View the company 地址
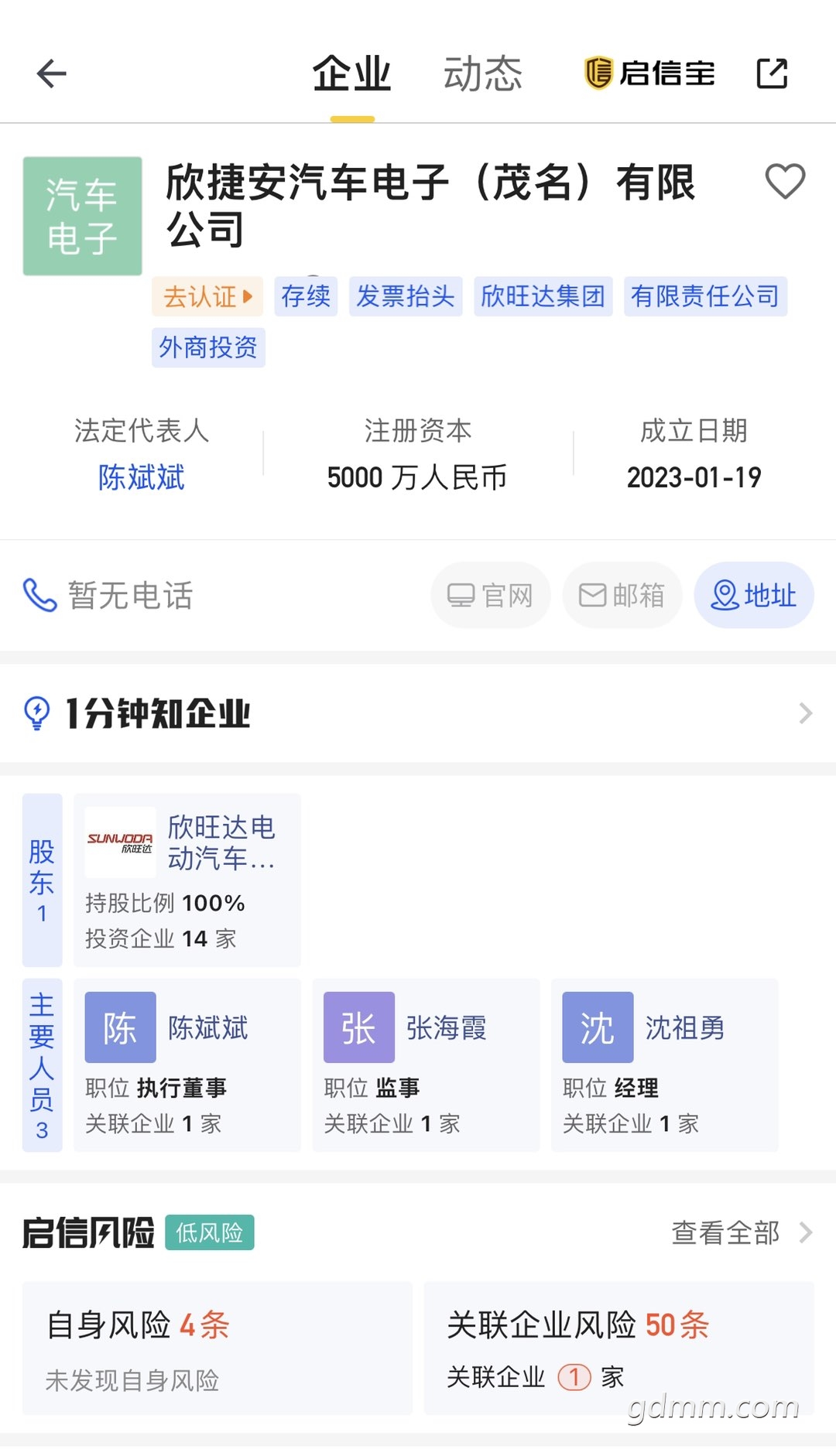The image size is (836, 1456). 753,595
